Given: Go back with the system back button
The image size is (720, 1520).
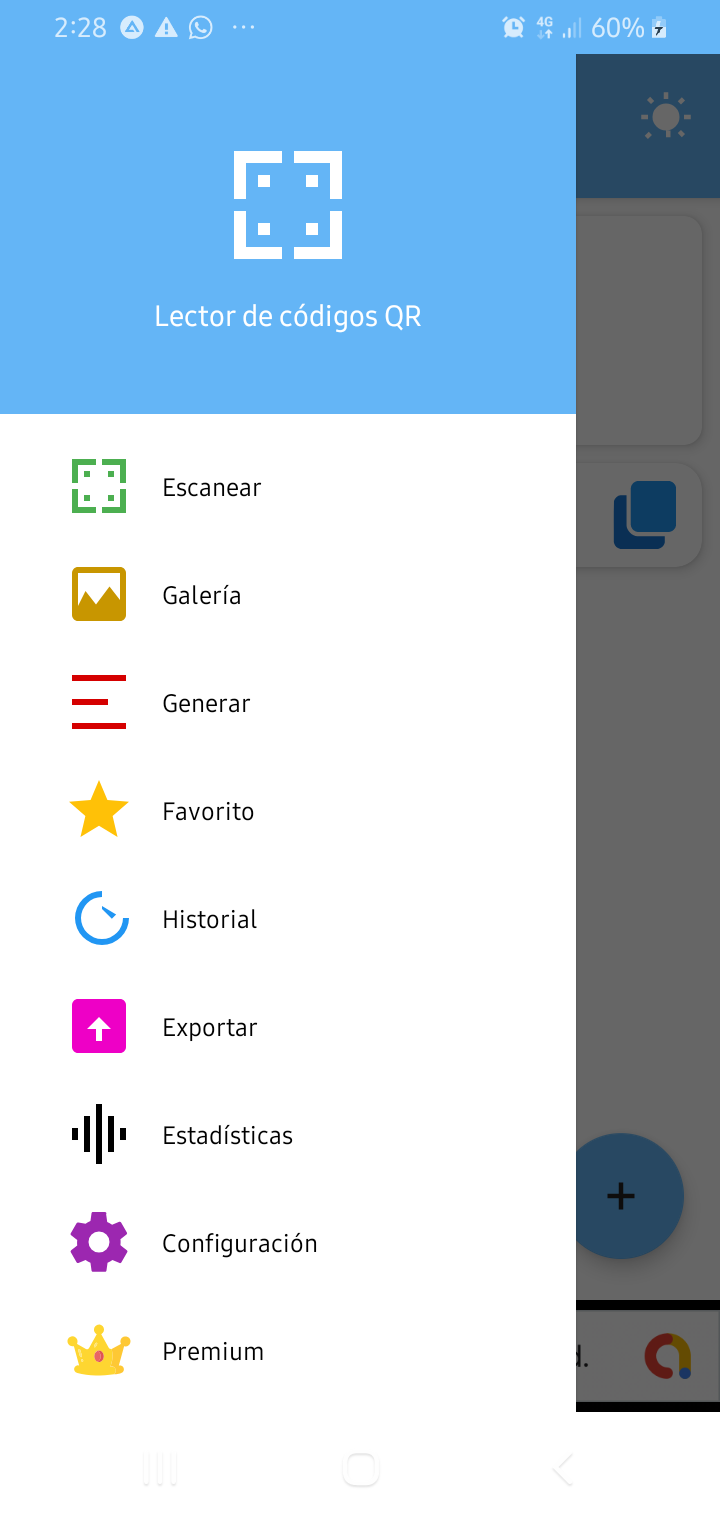Looking at the screenshot, I should [x=563, y=1469].
